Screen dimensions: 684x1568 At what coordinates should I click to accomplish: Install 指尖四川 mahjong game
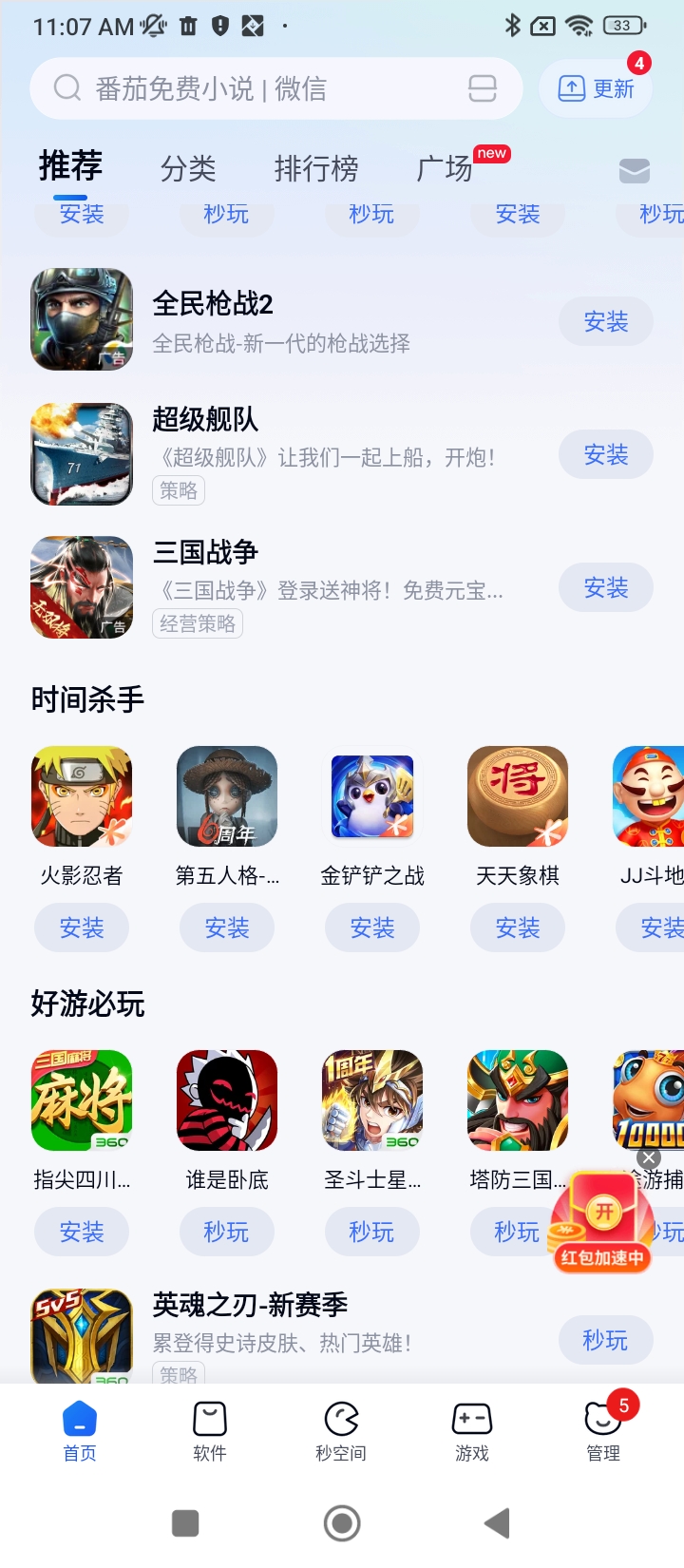tap(82, 1232)
